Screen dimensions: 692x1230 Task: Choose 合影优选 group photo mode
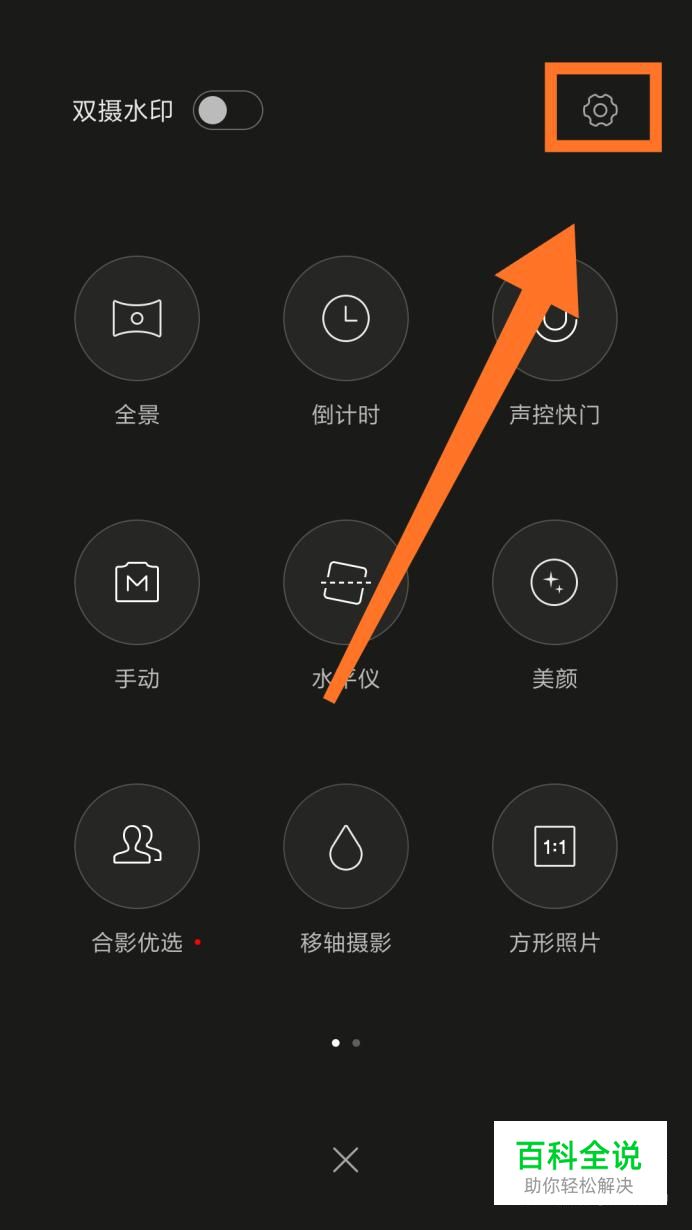tap(137, 846)
